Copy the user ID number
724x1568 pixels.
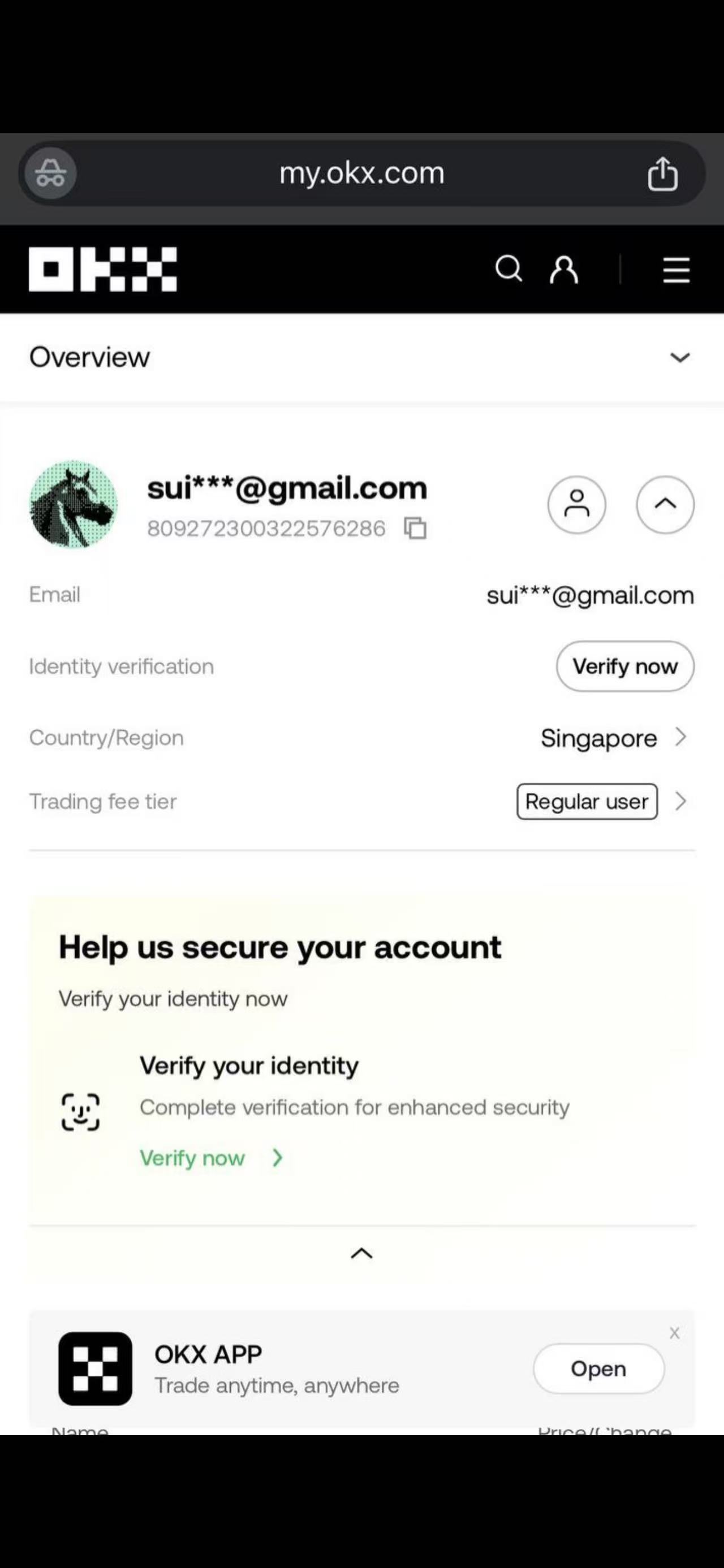(415, 528)
